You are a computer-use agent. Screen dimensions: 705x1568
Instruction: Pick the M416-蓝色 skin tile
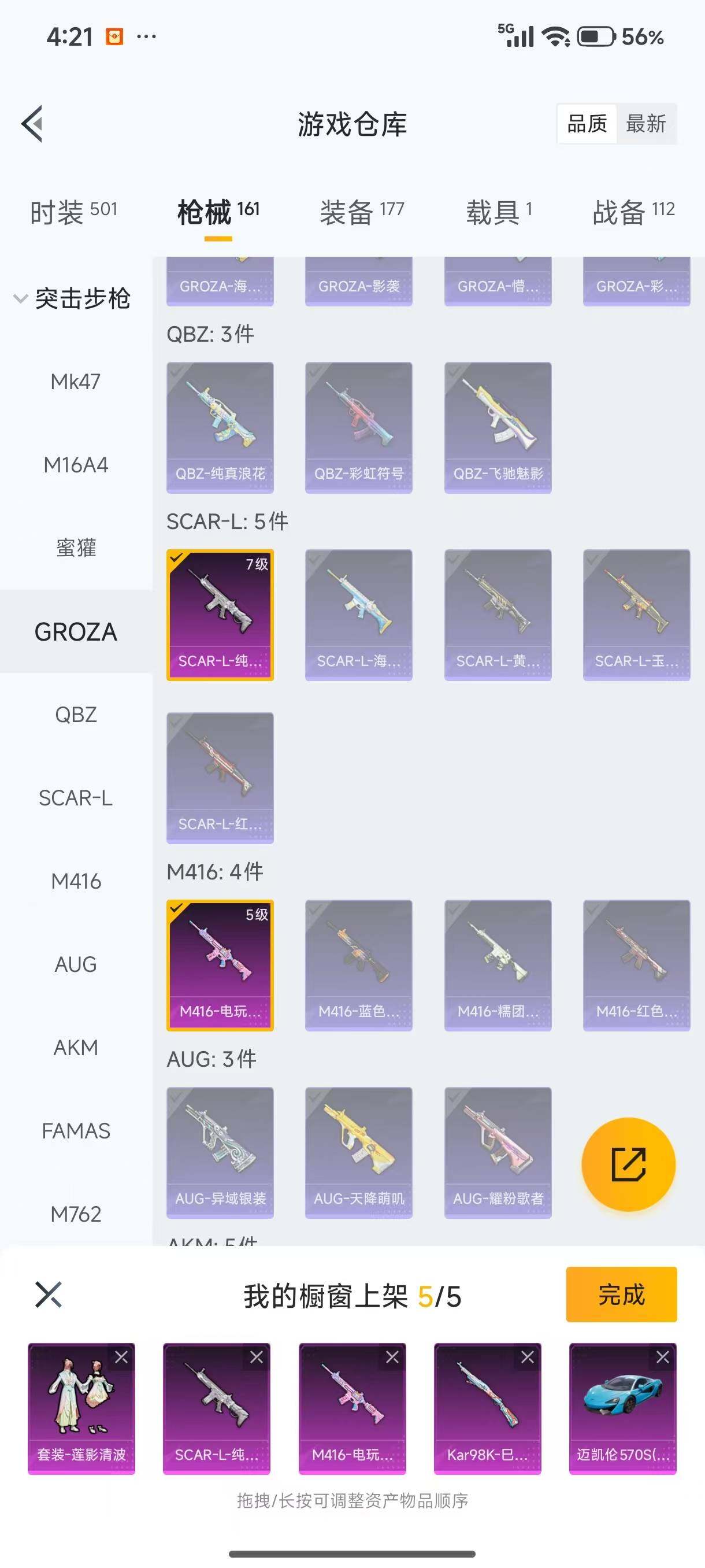pos(358,965)
